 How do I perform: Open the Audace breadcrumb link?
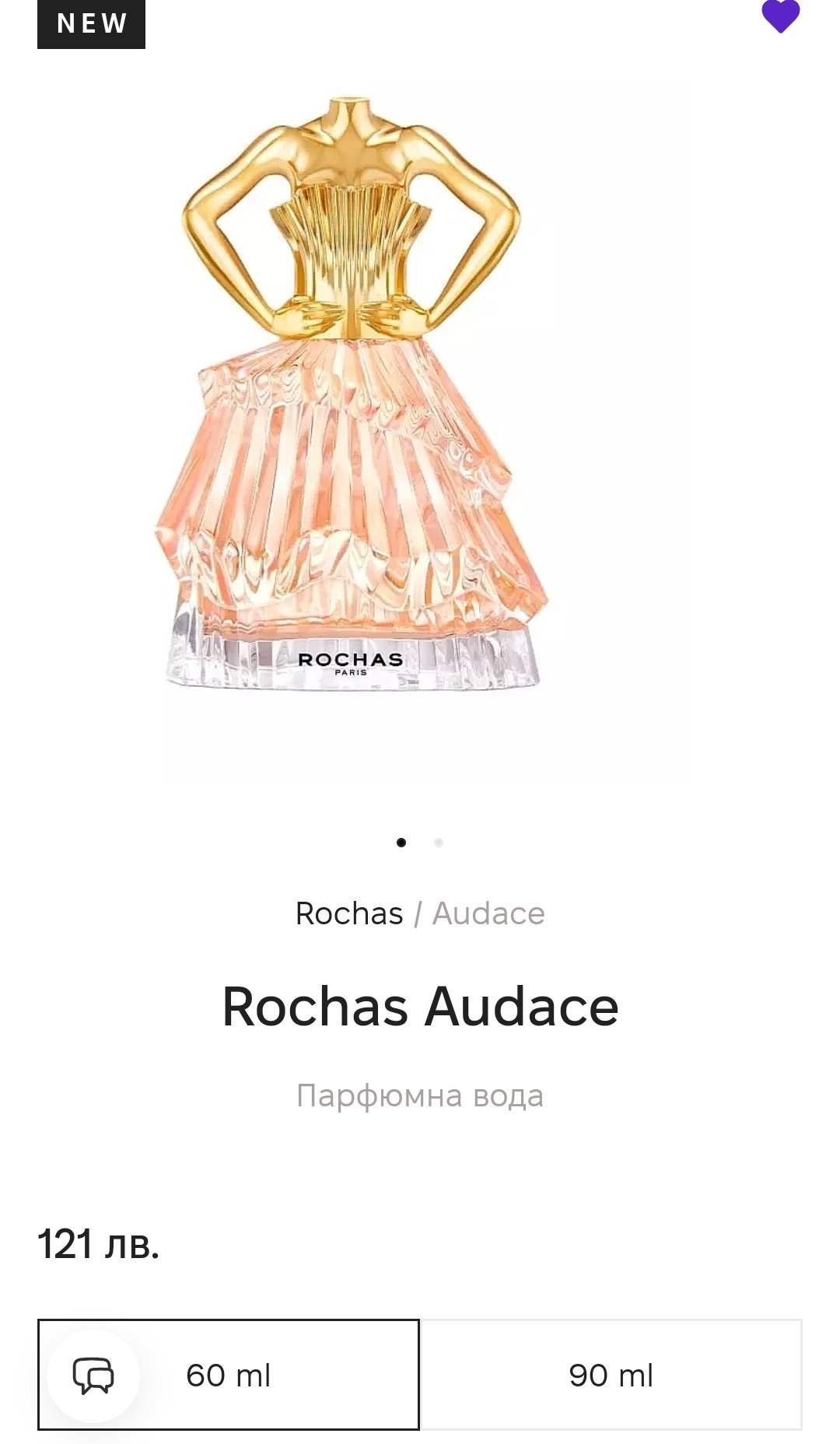[488, 913]
